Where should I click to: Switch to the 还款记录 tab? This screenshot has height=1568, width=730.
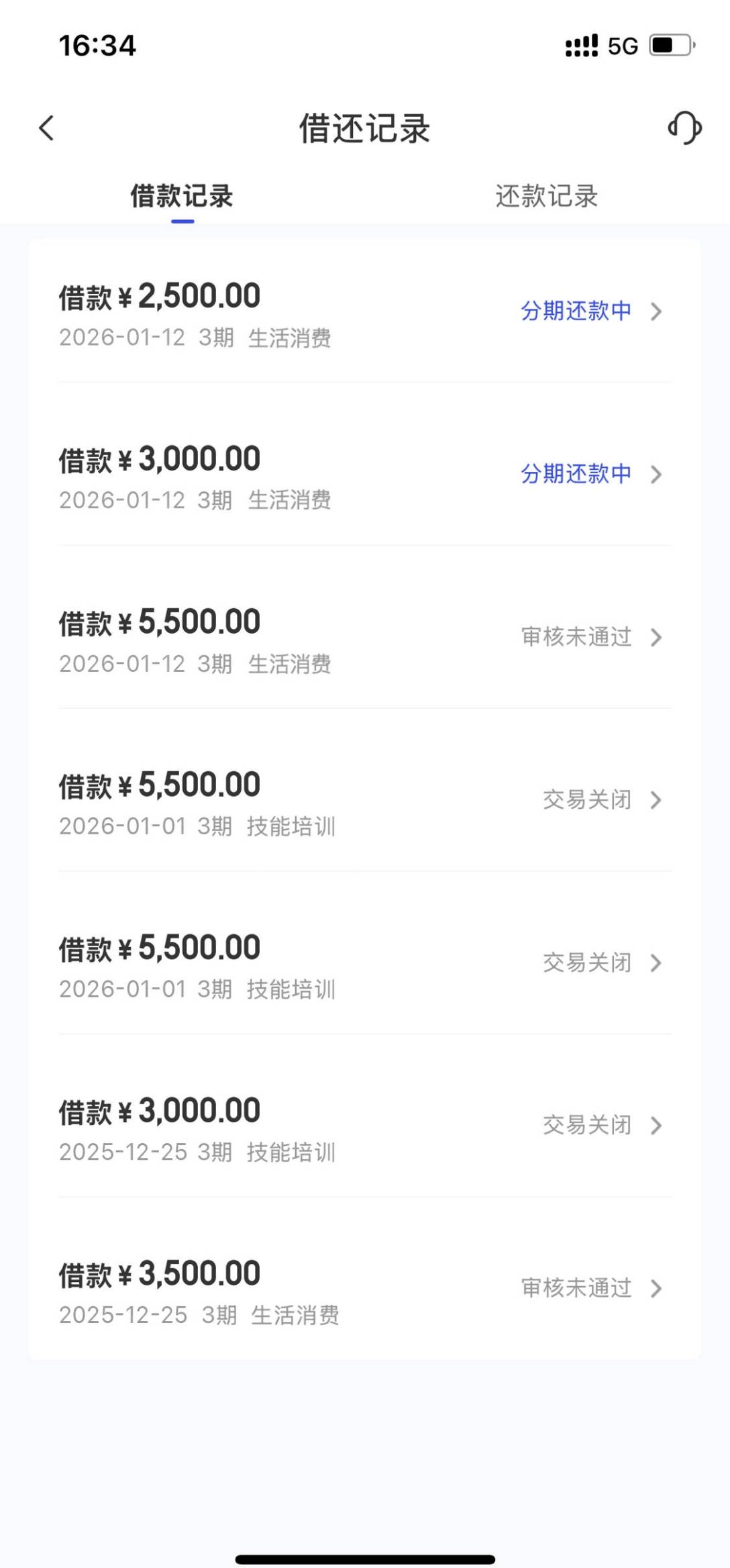(546, 197)
